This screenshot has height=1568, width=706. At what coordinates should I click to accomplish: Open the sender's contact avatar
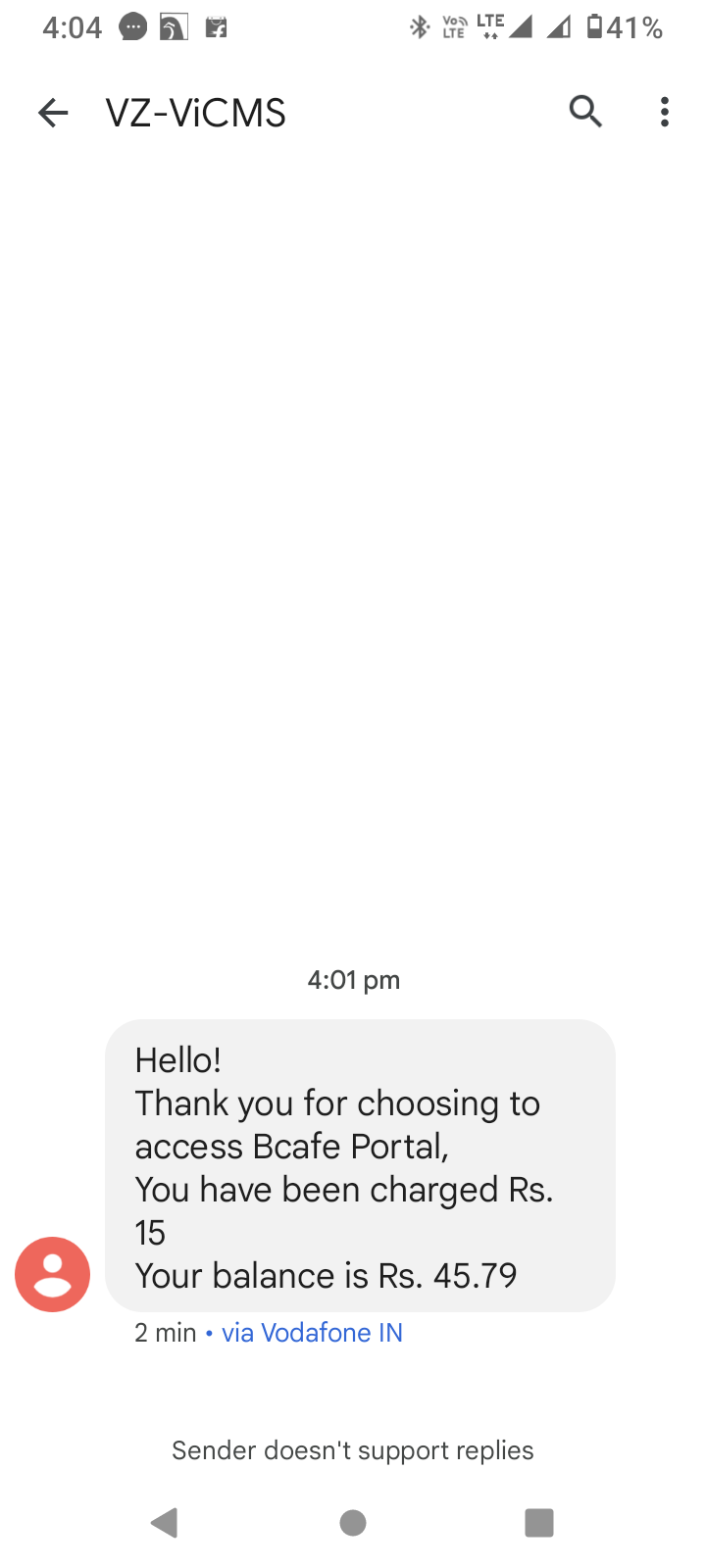[53, 1274]
